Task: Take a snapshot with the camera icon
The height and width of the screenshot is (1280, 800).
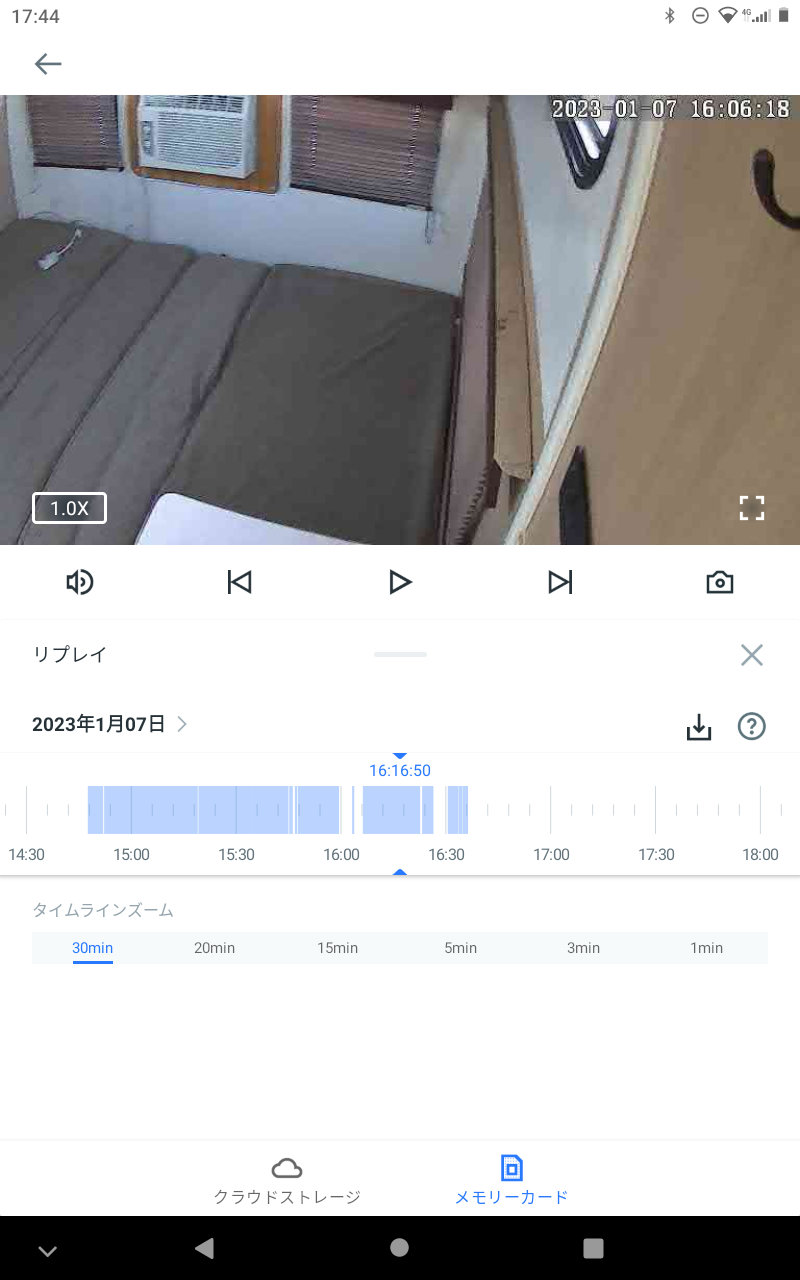Action: [720, 582]
